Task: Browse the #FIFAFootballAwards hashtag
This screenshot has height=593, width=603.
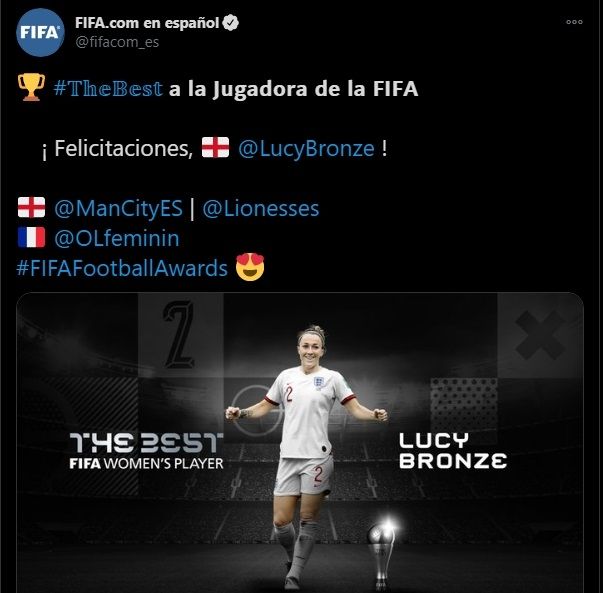Action: [x=122, y=268]
